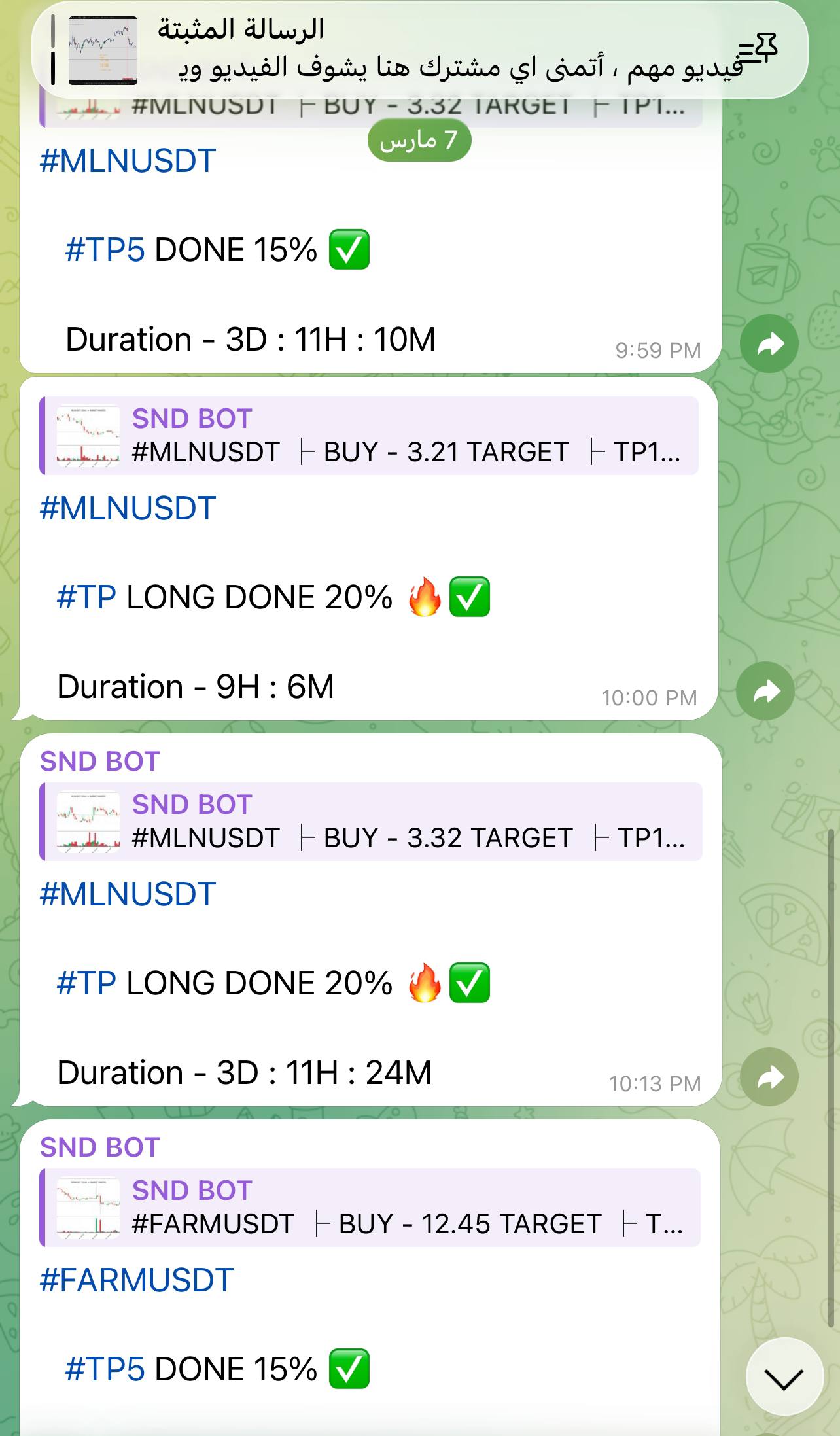Open the #FARMUSDT hashtag link
Viewport: 840px width, 1436px height.
tap(136, 1280)
